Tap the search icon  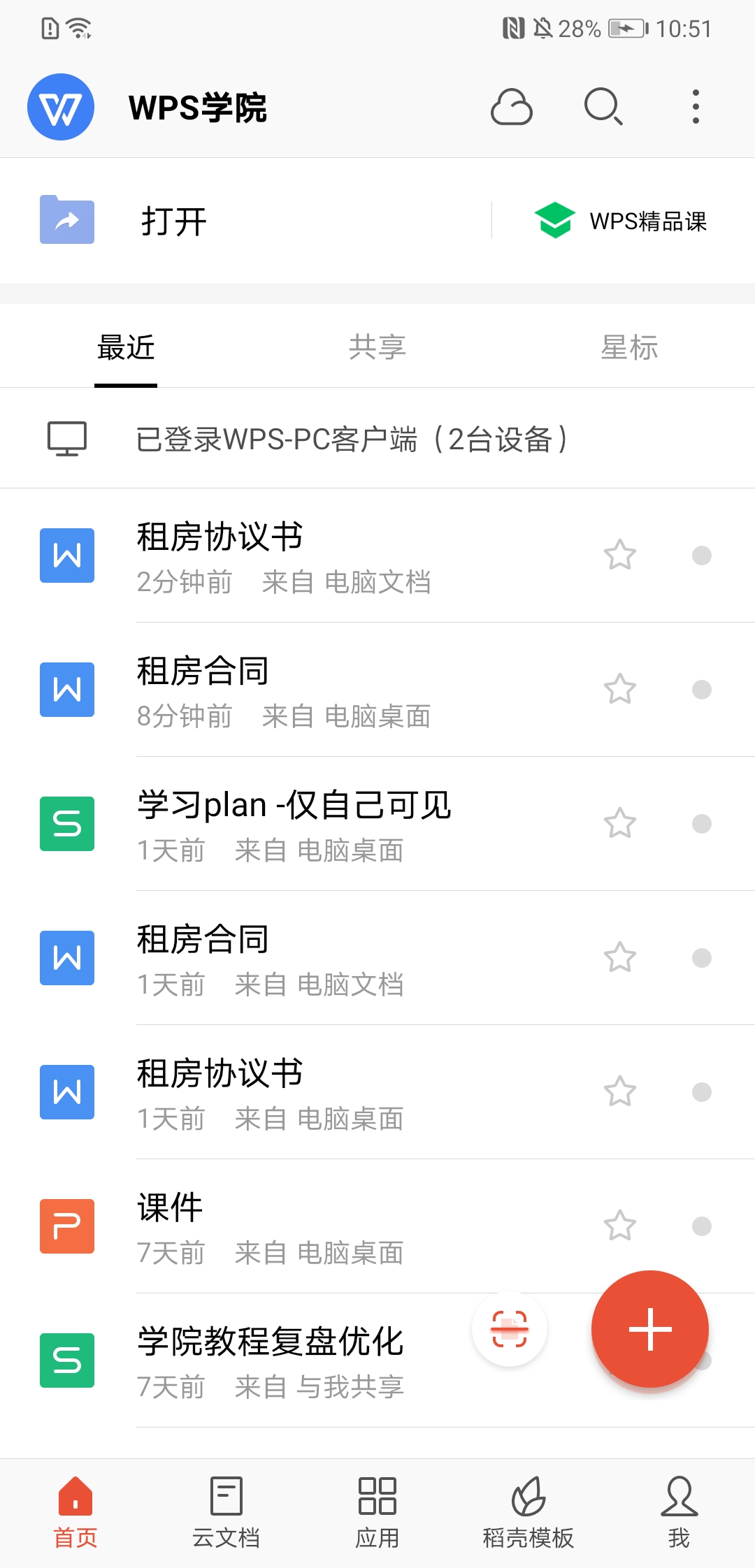coord(603,107)
